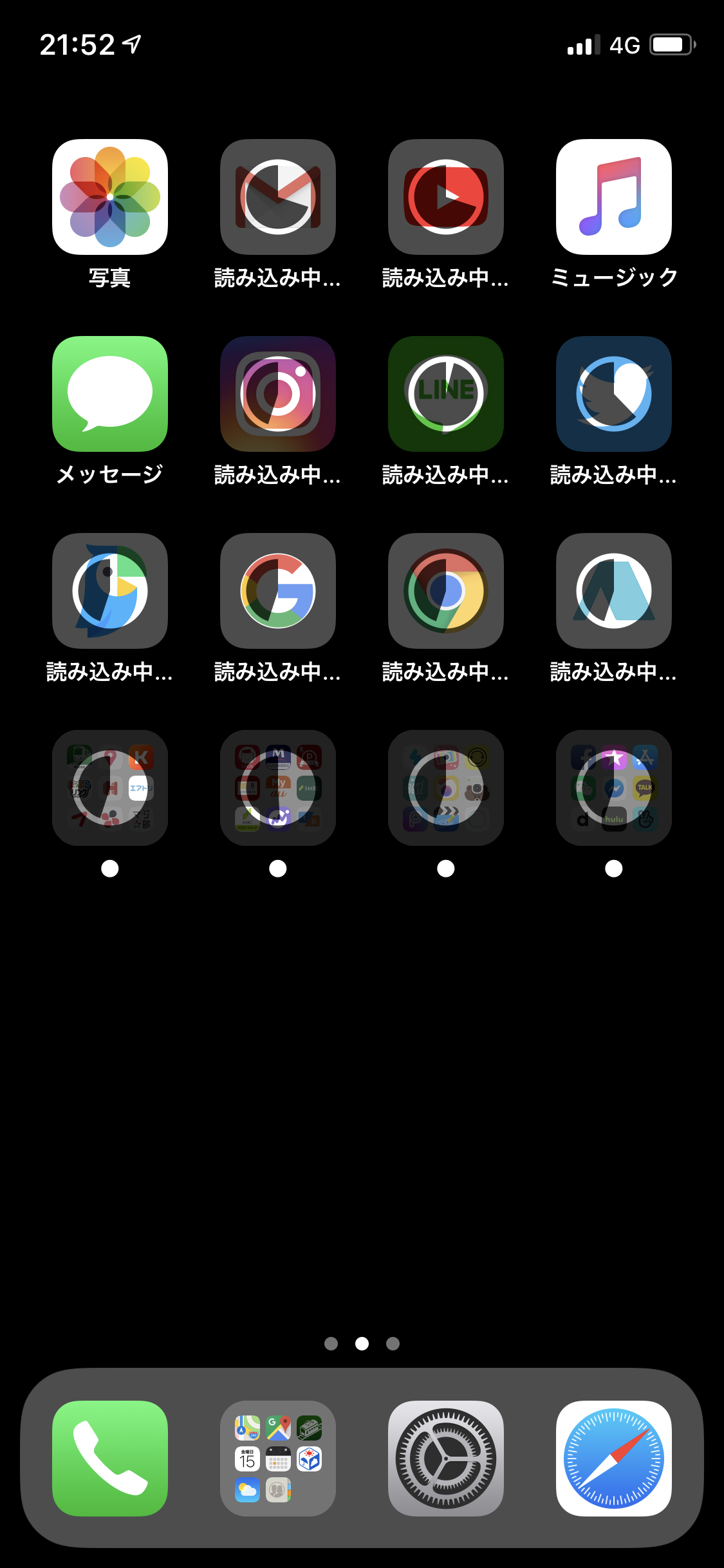This screenshot has width=724, height=1568.
Task: Tap the loading blue parrot app icon
Action: pos(110,591)
